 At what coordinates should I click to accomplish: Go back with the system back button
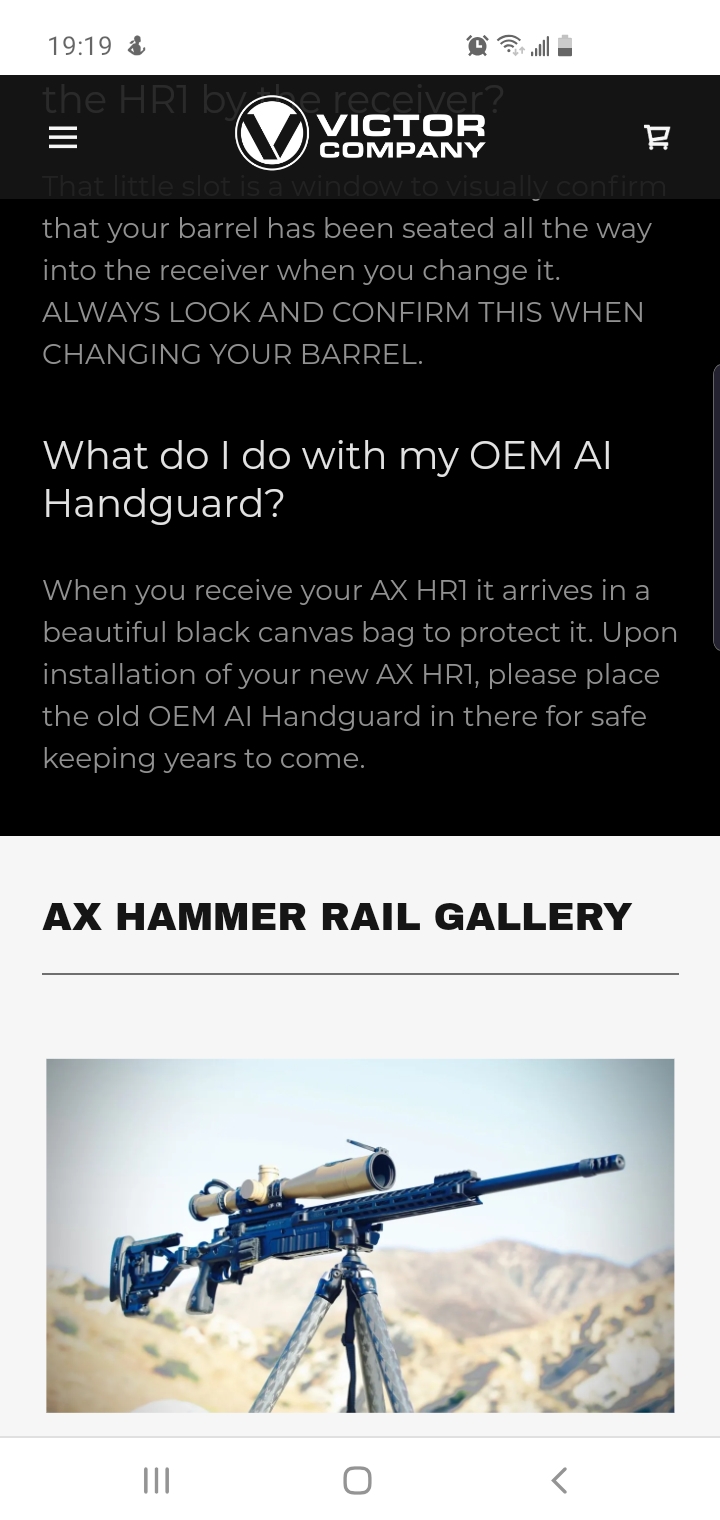pos(560,1480)
